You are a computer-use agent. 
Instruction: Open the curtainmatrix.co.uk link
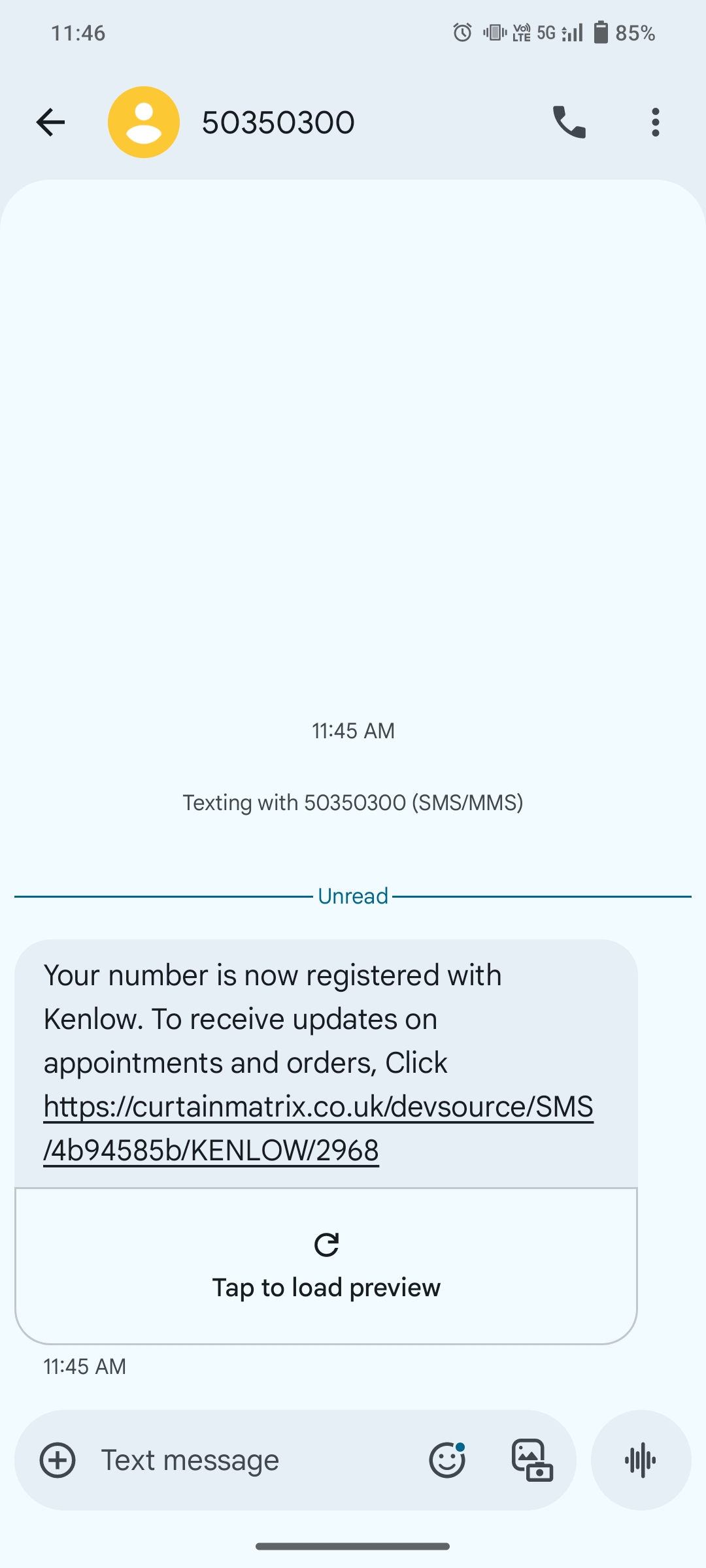click(318, 1107)
